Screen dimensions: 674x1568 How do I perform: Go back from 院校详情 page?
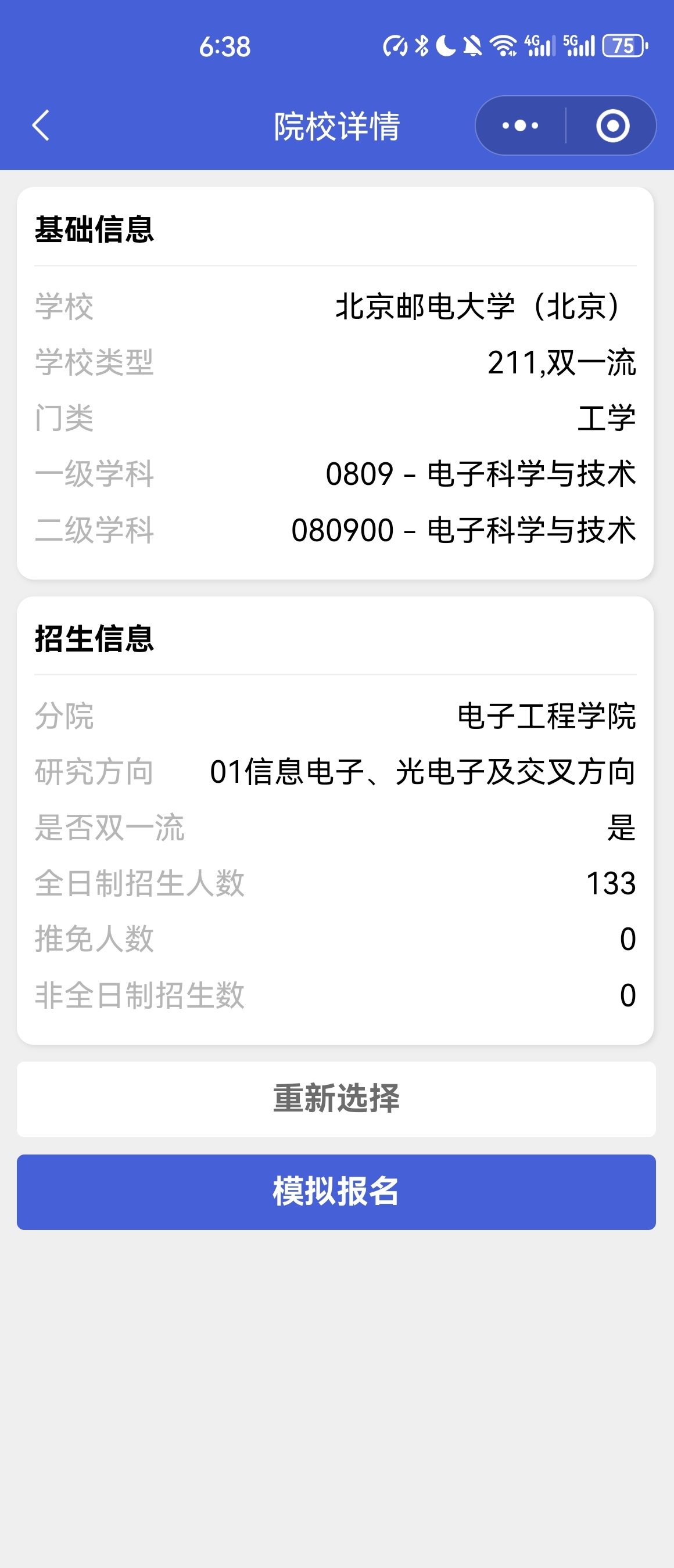point(41,126)
